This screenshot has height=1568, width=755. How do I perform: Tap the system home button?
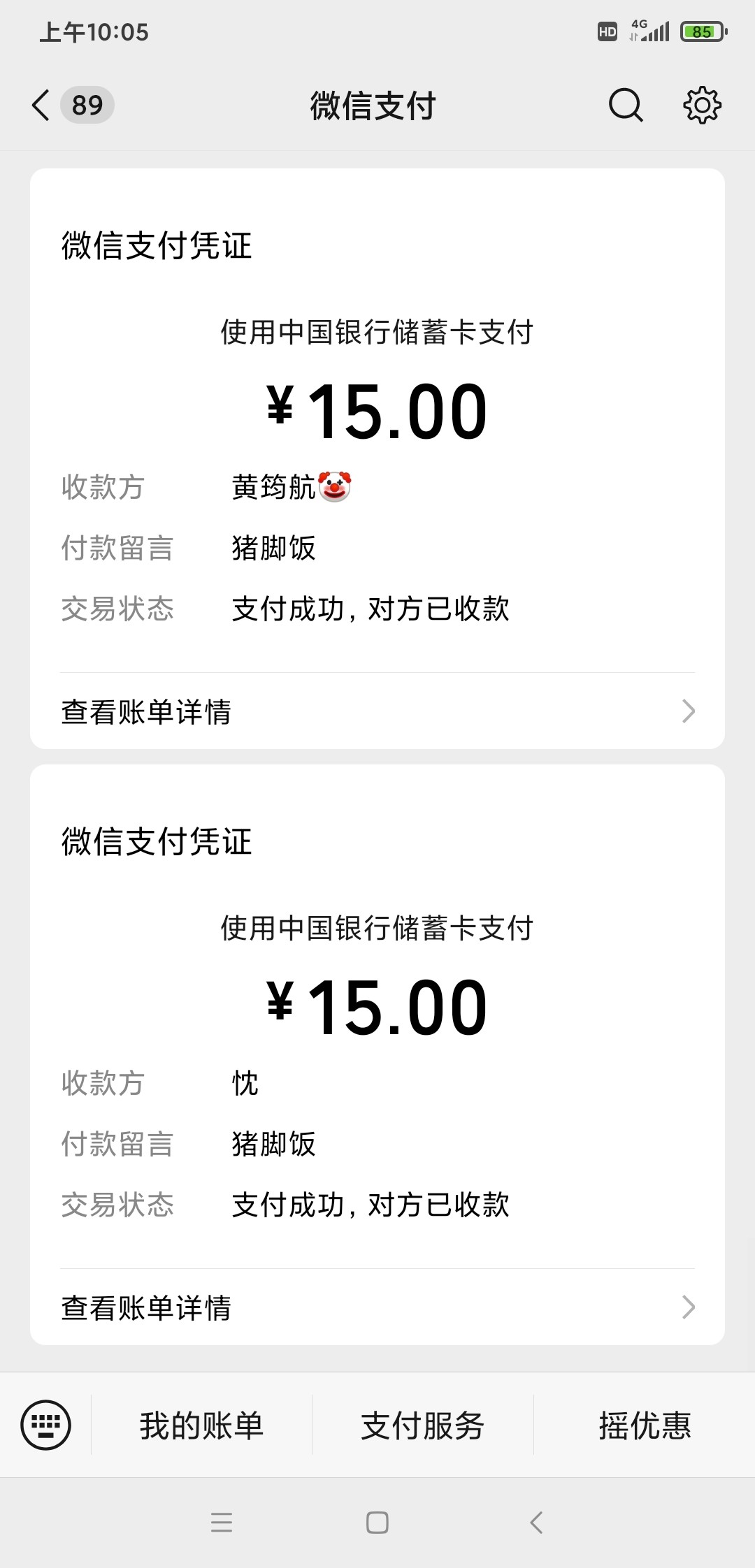pyautogui.click(x=377, y=1523)
